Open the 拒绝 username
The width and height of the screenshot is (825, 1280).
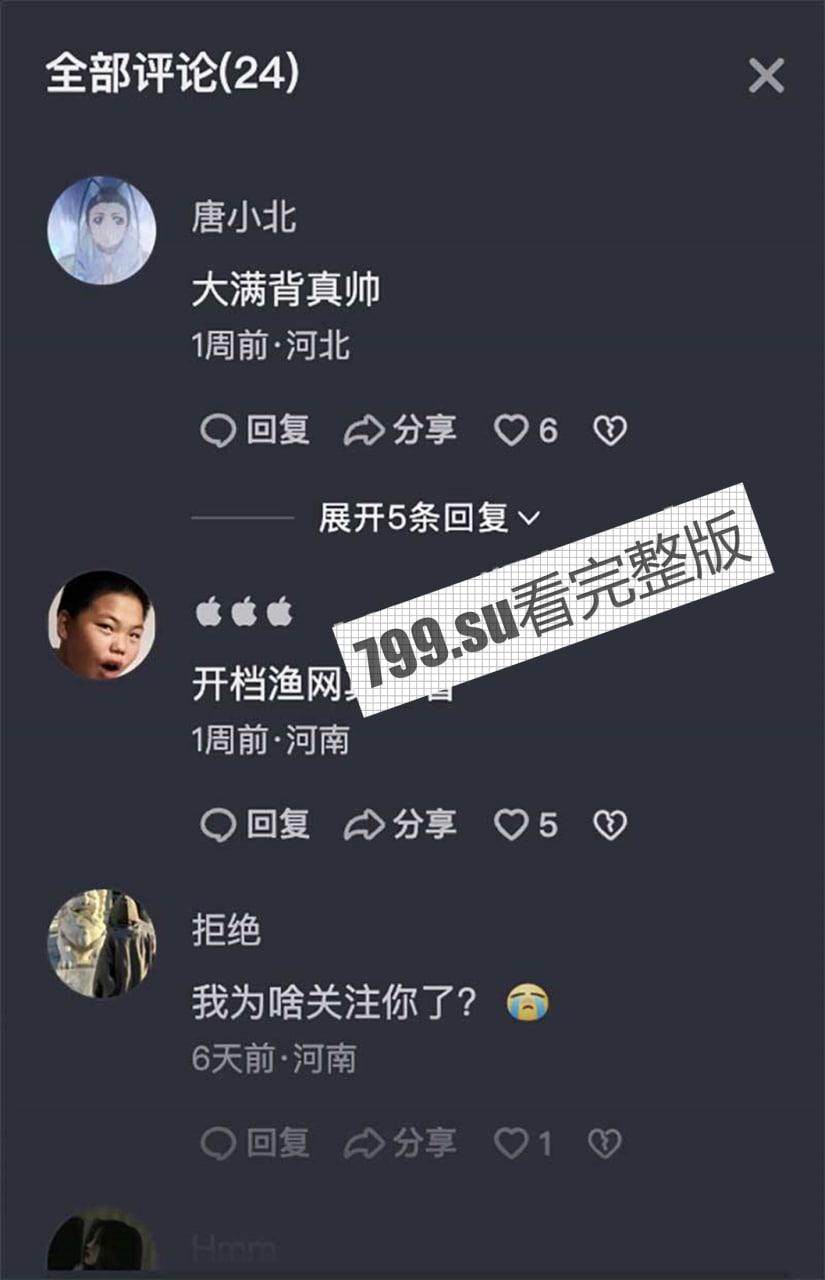click(226, 930)
